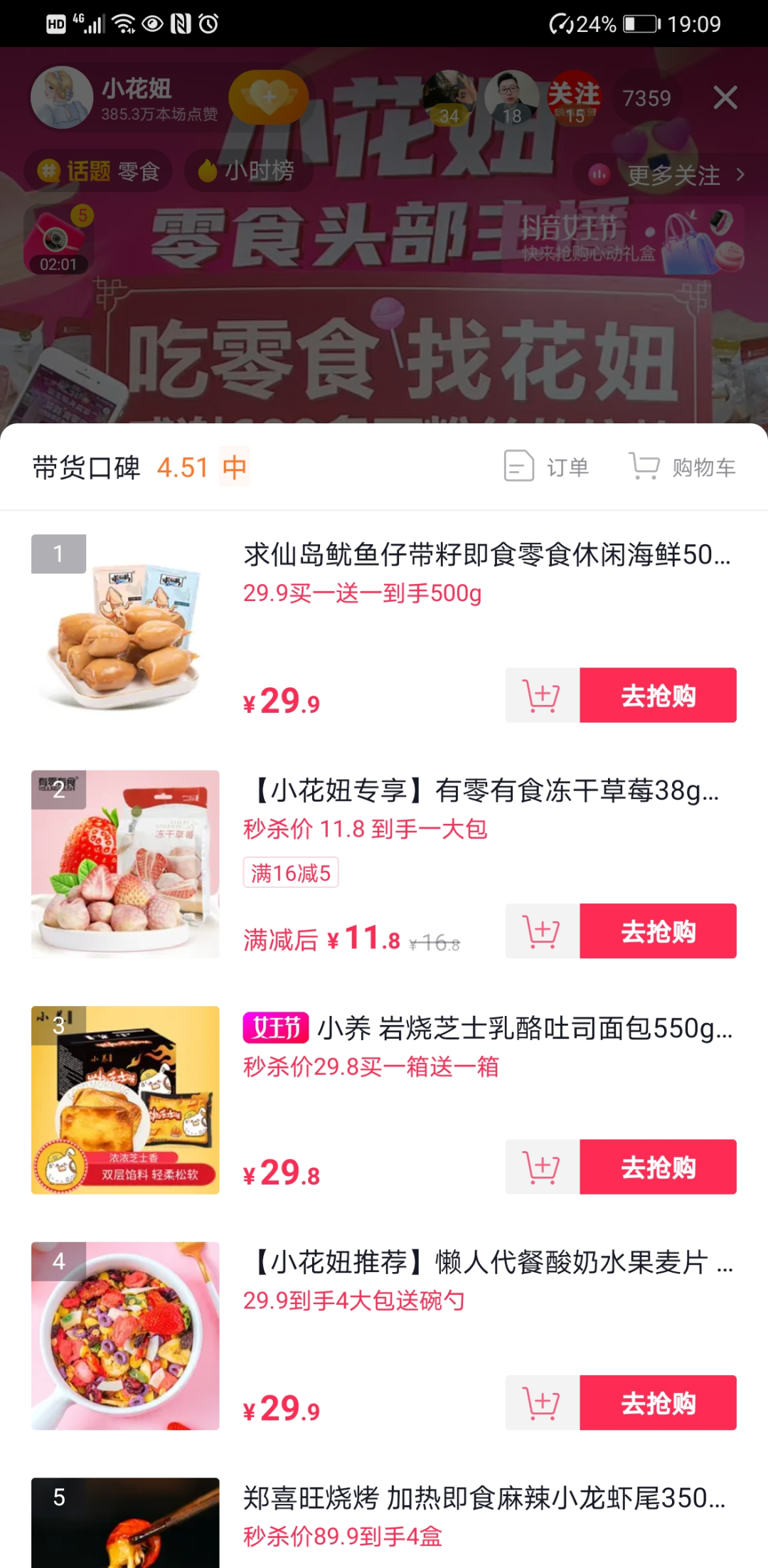
Task: Add 酸奶水果麦片 to the cart
Action: [542, 1403]
